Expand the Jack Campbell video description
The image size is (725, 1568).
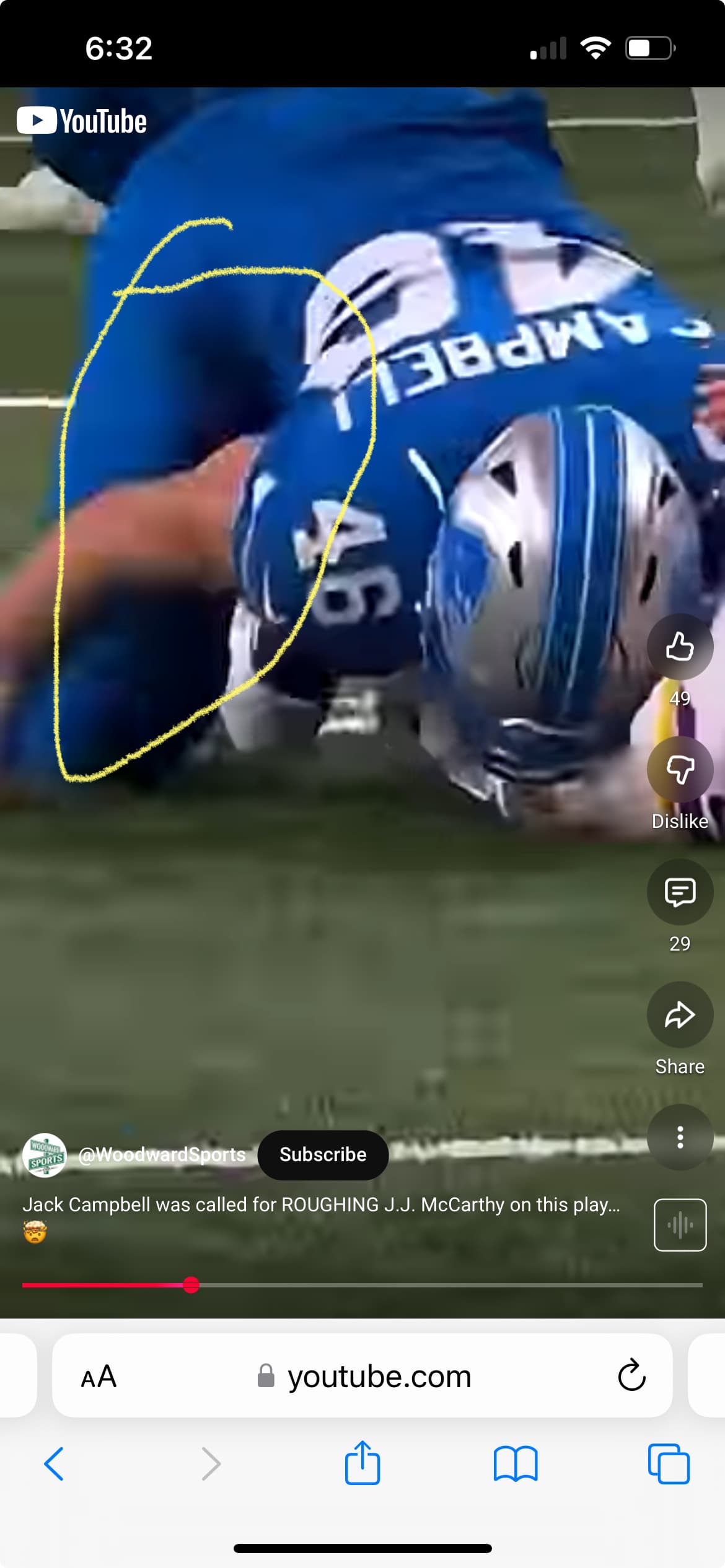click(321, 1204)
